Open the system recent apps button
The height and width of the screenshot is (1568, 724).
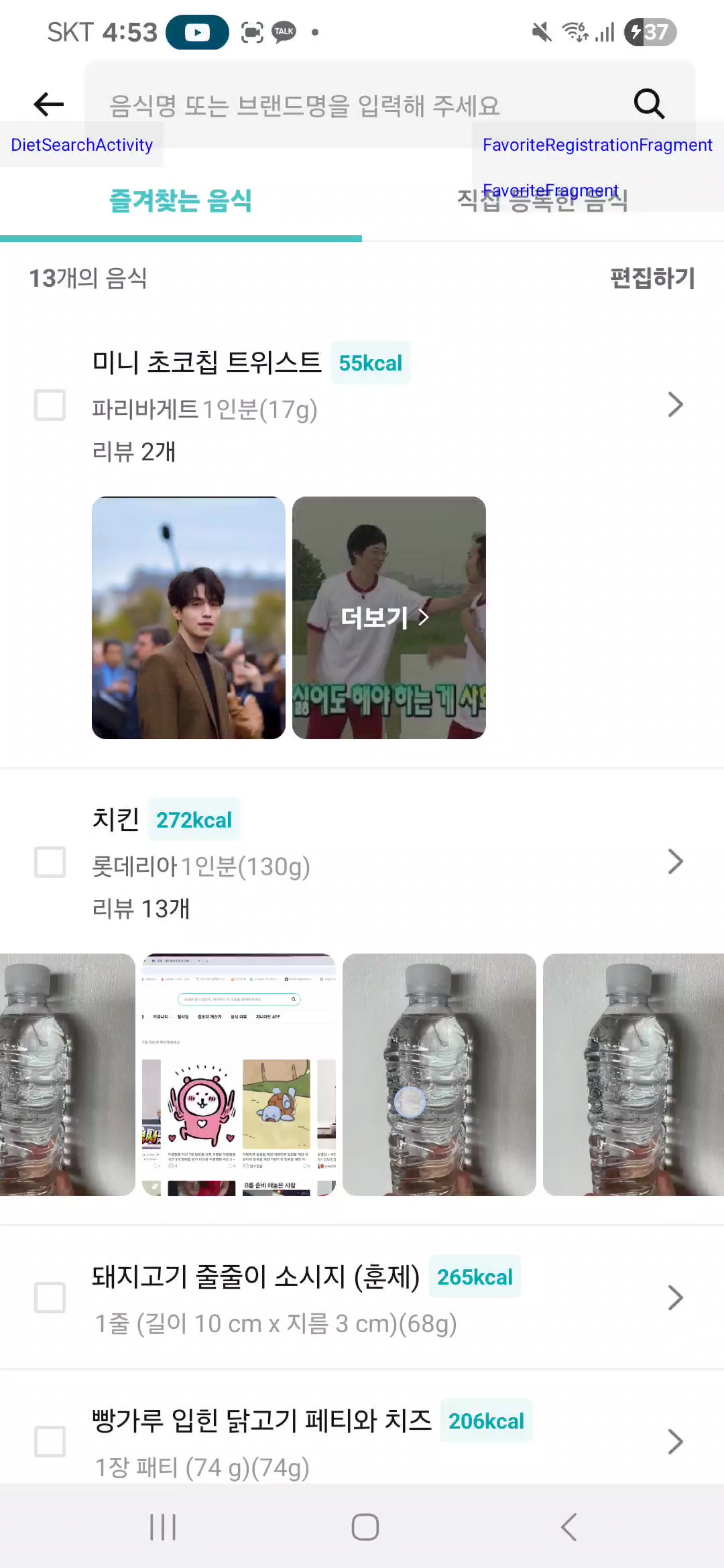[x=163, y=1527]
